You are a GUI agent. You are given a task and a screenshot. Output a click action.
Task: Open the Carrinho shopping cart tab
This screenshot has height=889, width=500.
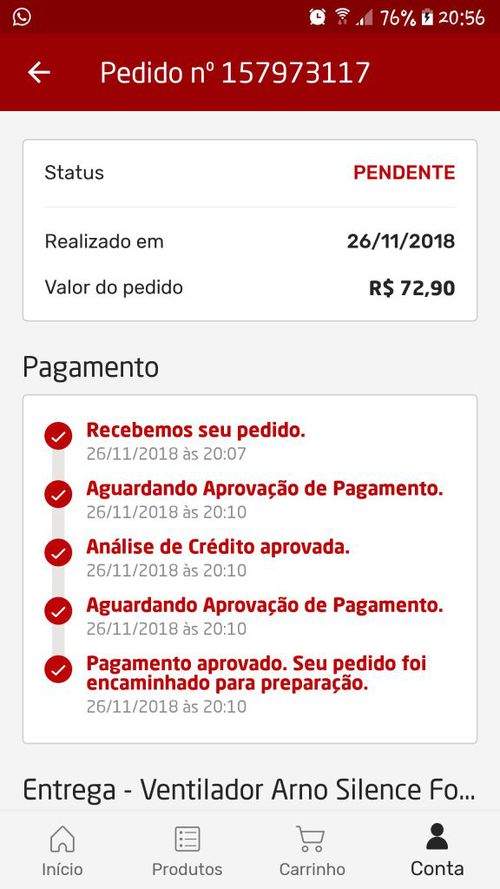[x=312, y=850]
